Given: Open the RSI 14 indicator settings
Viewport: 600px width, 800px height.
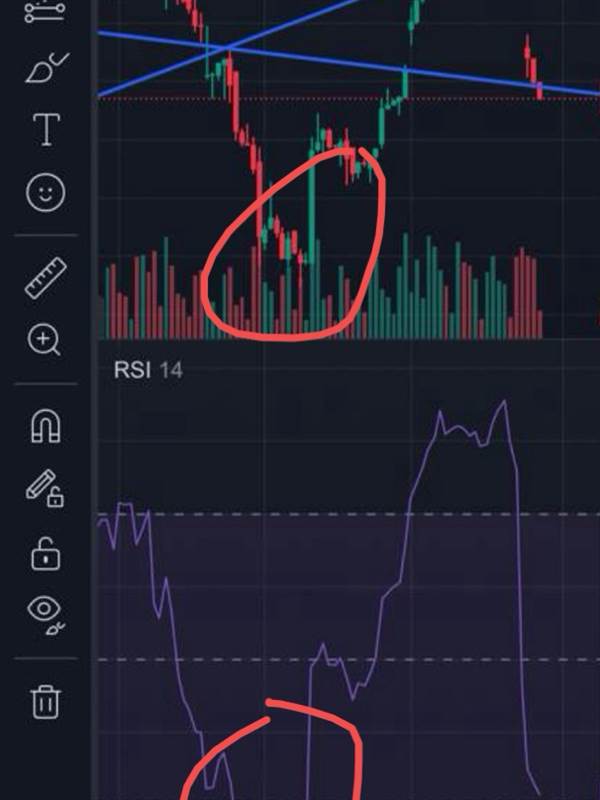Looking at the screenshot, I should click(148, 370).
